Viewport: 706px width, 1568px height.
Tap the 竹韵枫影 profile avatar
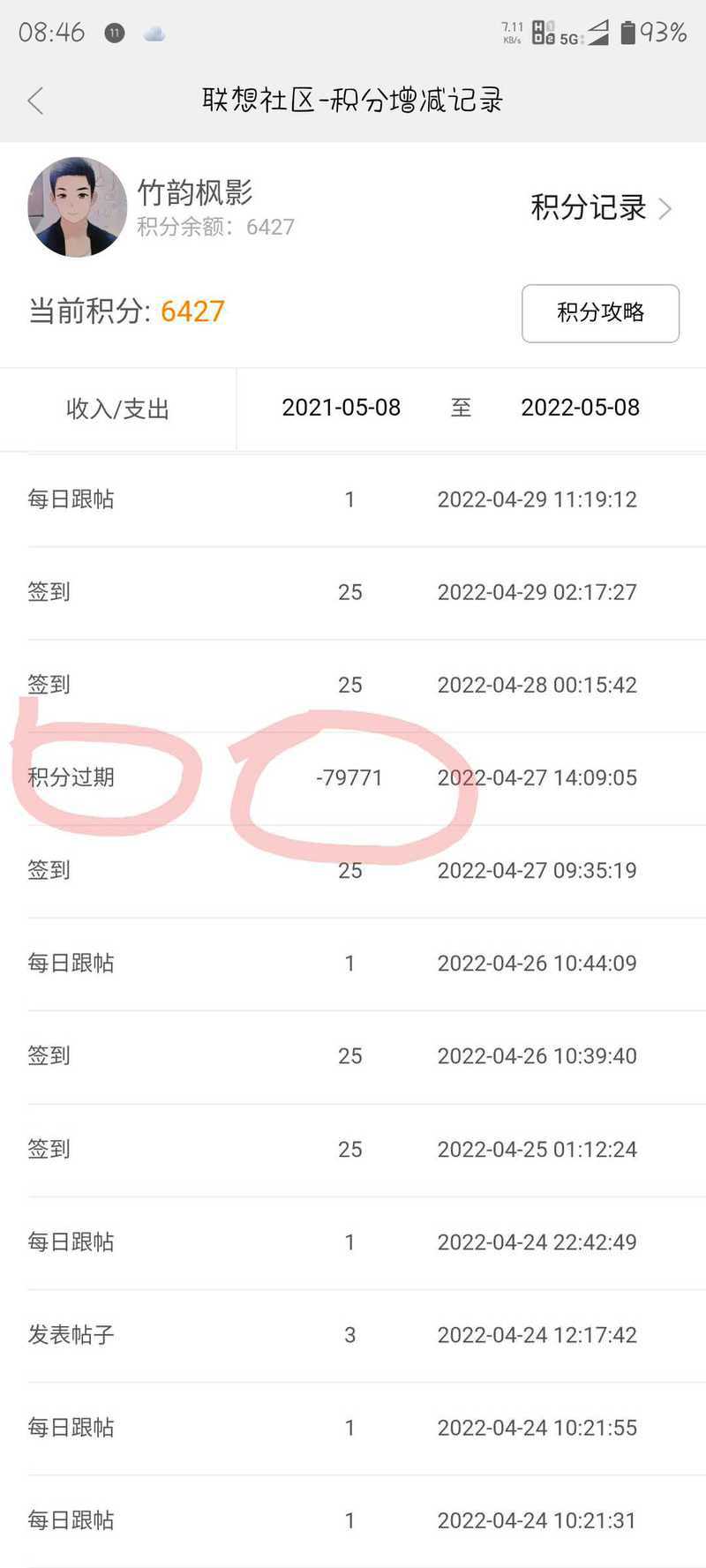coord(77,207)
